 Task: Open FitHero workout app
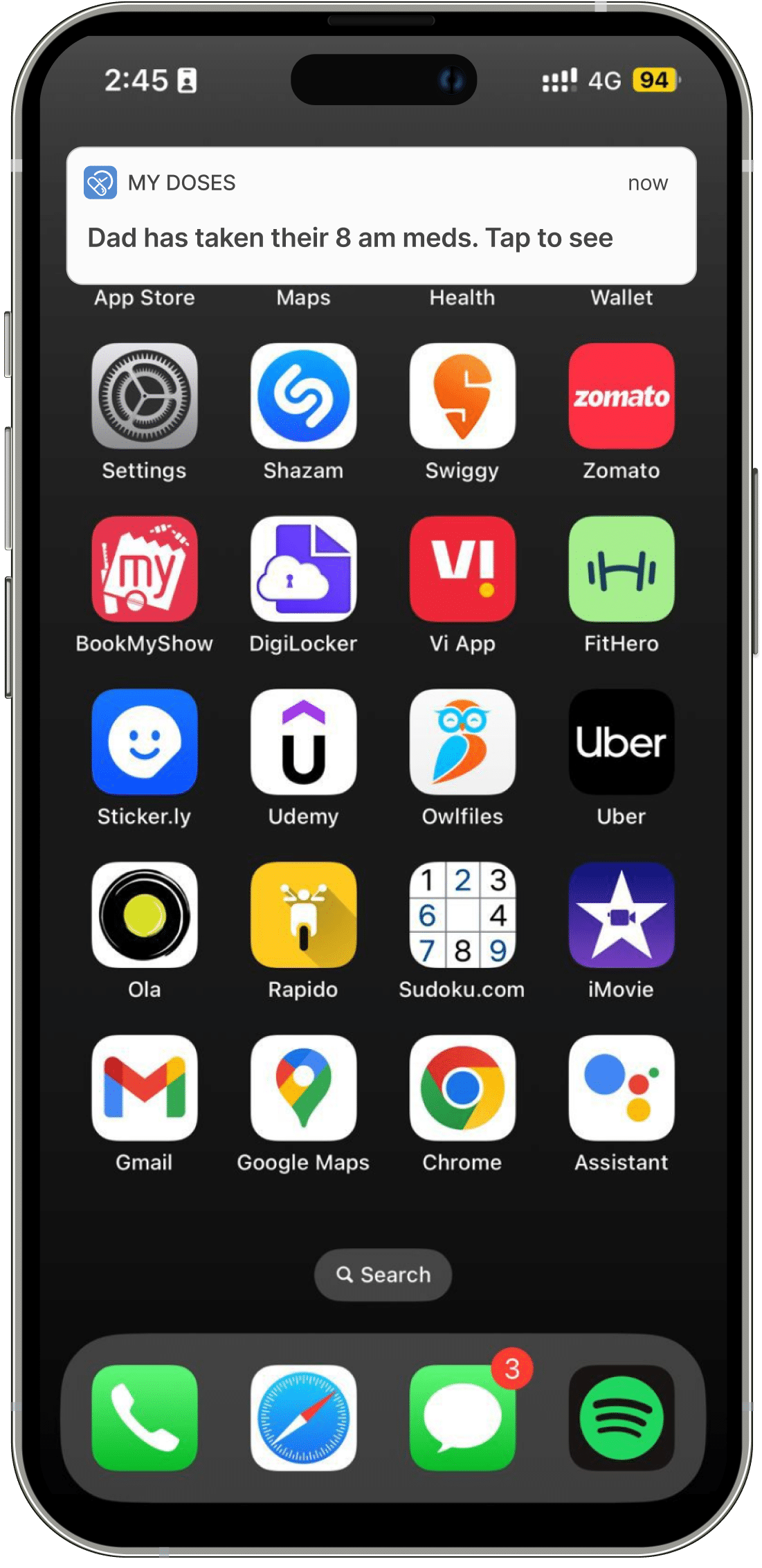[x=621, y=569]
